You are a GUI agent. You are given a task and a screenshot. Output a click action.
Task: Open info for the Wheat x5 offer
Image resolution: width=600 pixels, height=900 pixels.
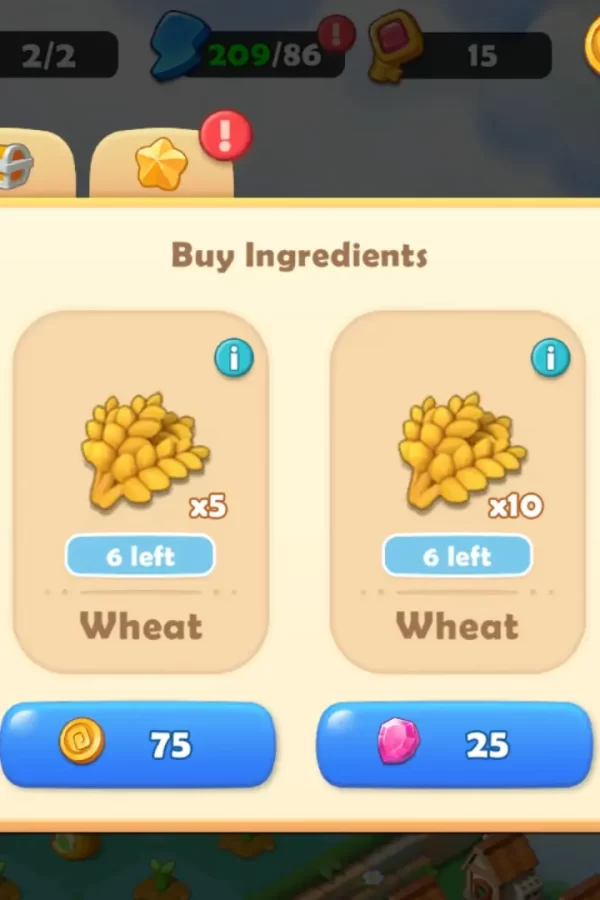pyautogui.click(x=234, y=358)
